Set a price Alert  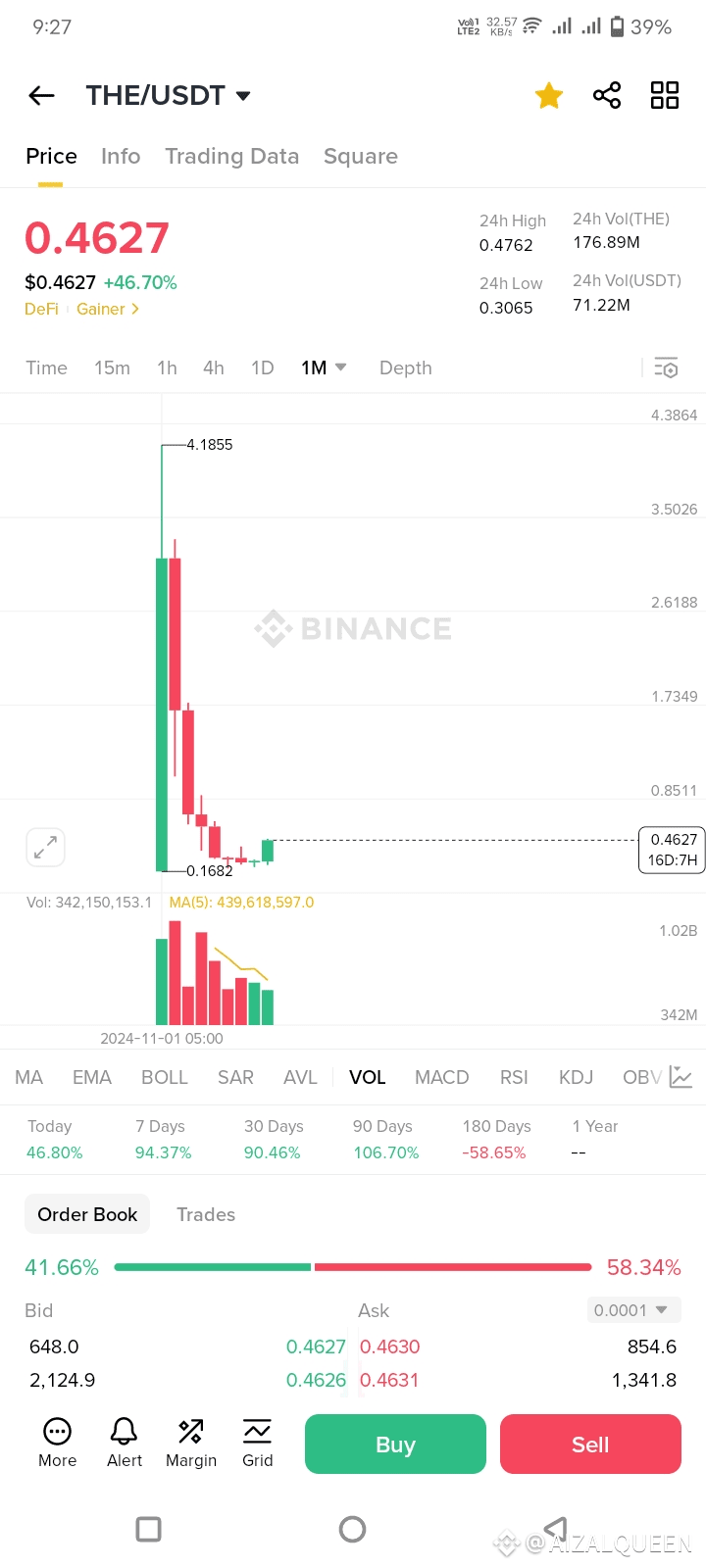pos(125,1443)
